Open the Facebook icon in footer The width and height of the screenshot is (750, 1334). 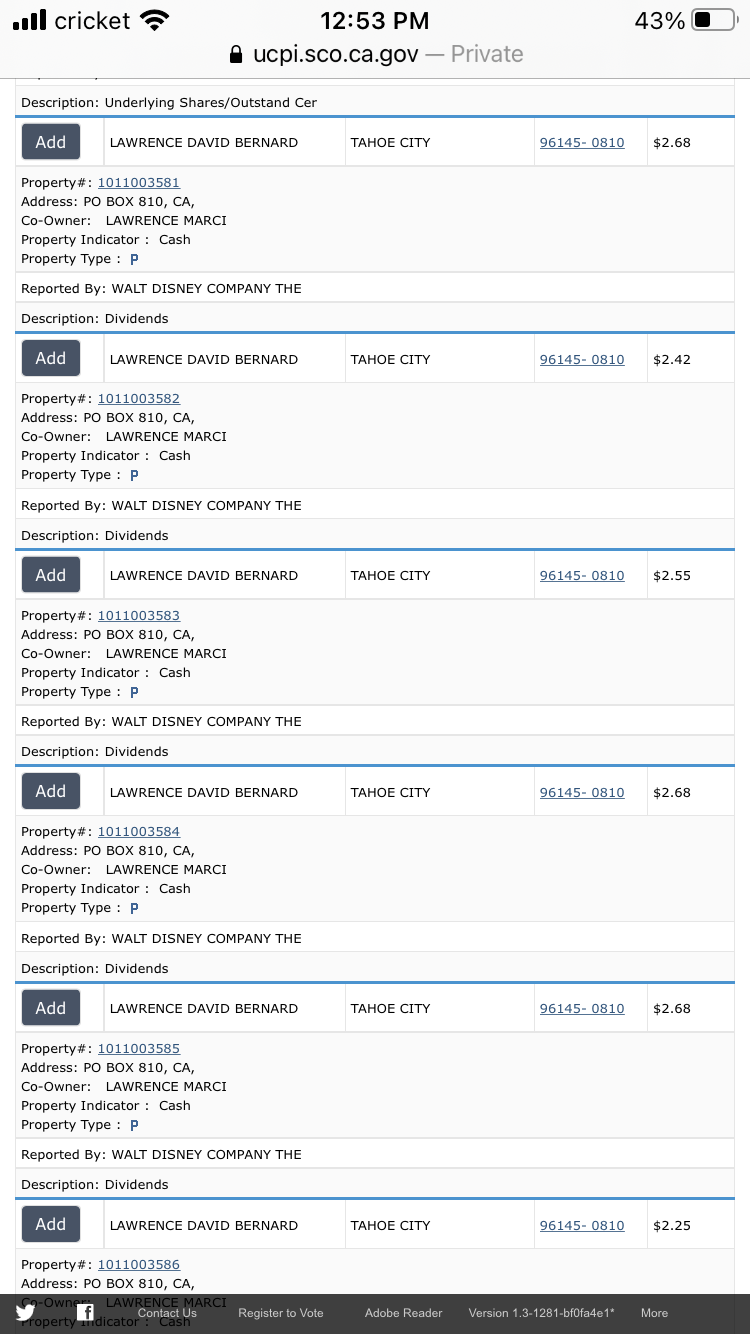[x=85, y=1312]
